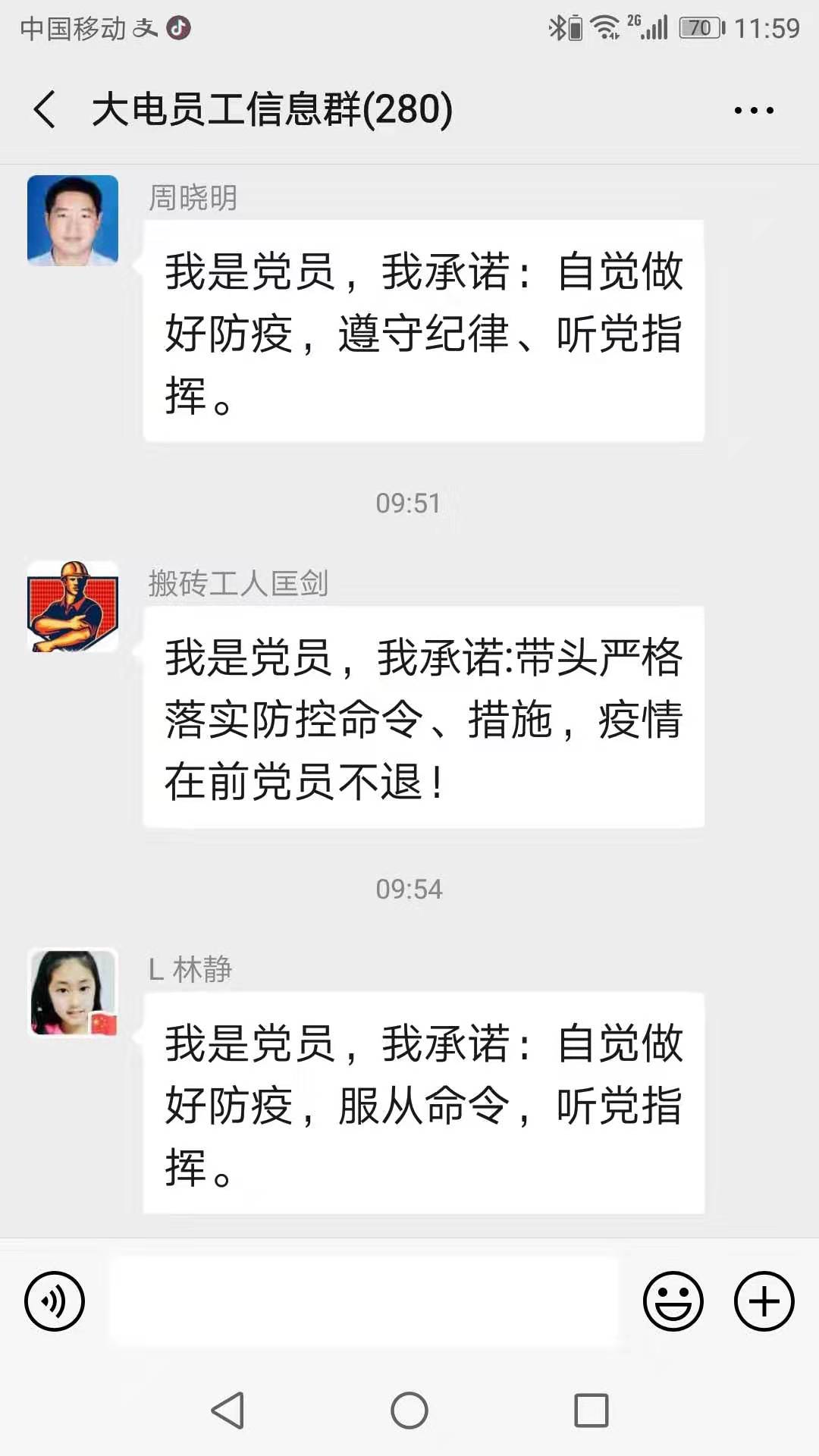Image resolution: width=819 pixels, height=1456 pixels.
Task: Tap the system home button
Action: click(409, 1411)
